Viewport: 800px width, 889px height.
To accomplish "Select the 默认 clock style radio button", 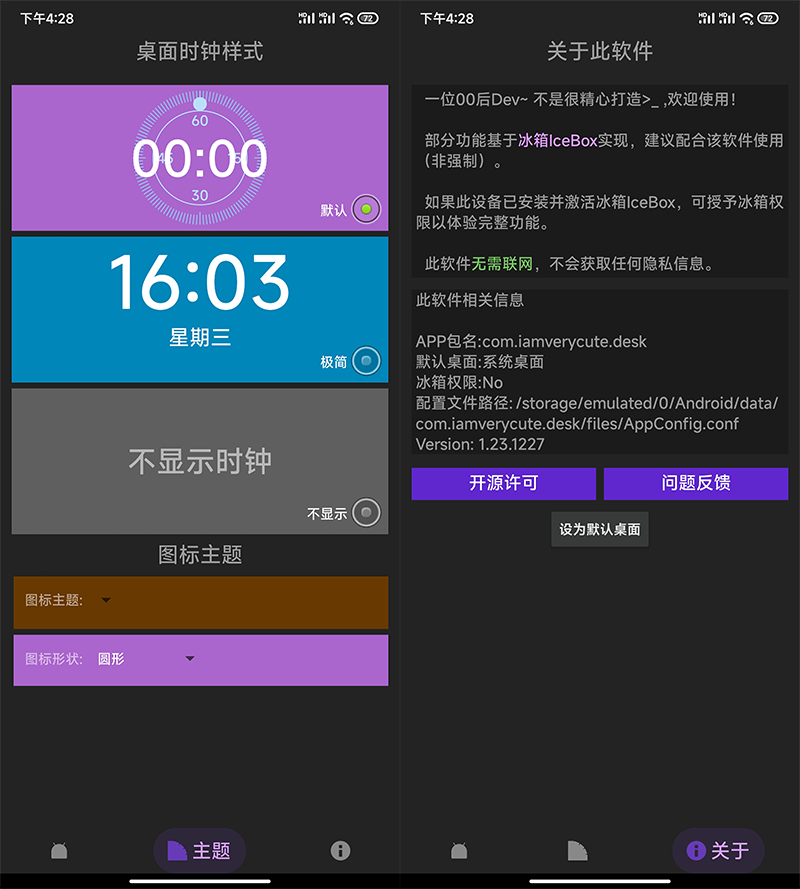I will click(366, 209).
